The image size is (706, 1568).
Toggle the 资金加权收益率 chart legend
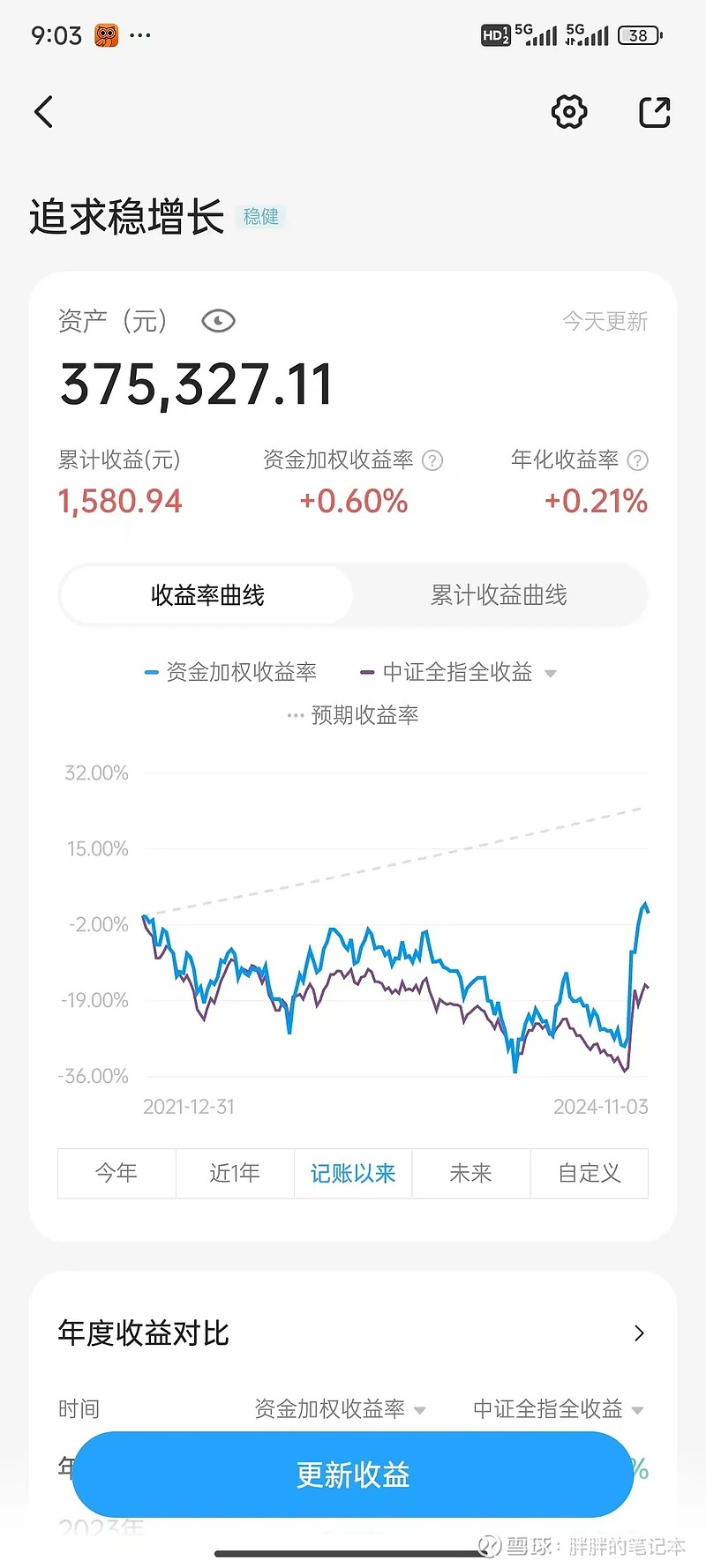point(233,671)
